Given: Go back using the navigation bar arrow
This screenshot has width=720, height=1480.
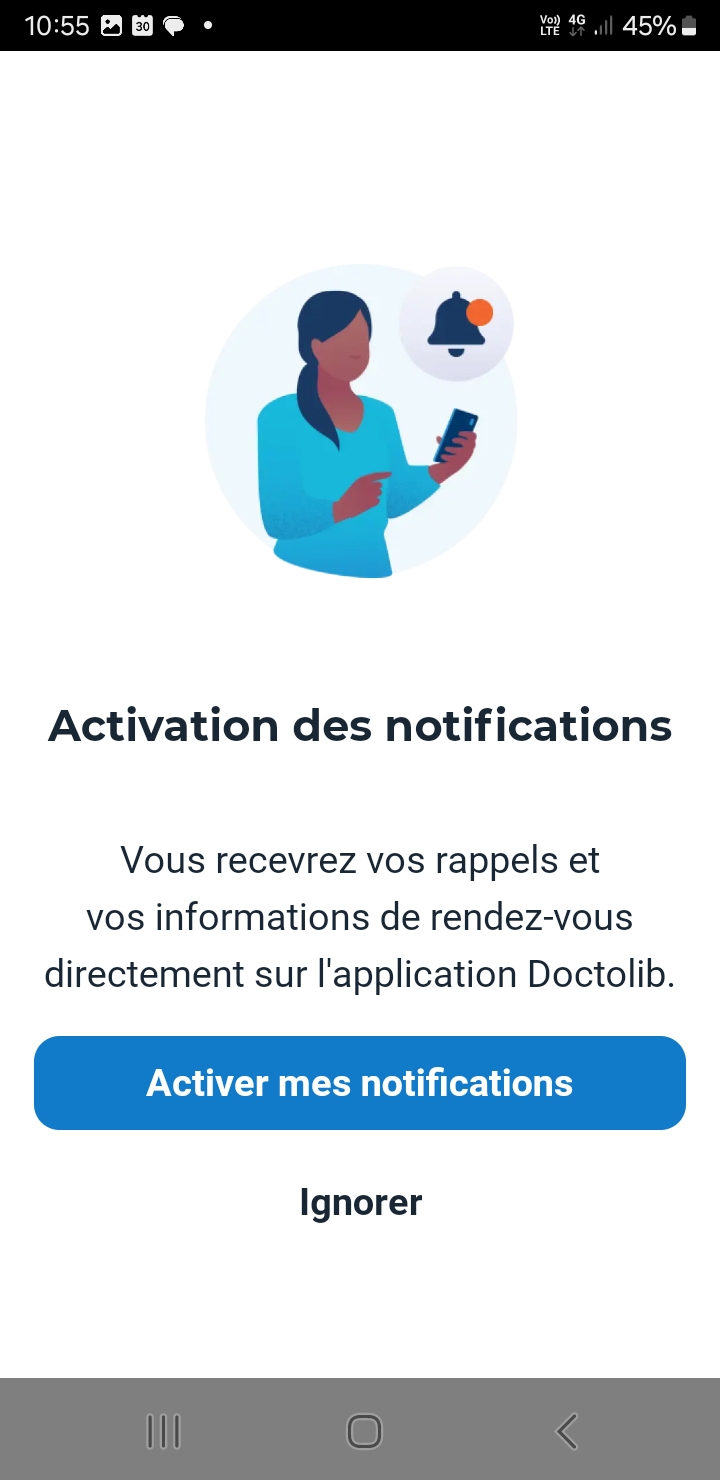Looking at the screenshot, I should 565,1430.
